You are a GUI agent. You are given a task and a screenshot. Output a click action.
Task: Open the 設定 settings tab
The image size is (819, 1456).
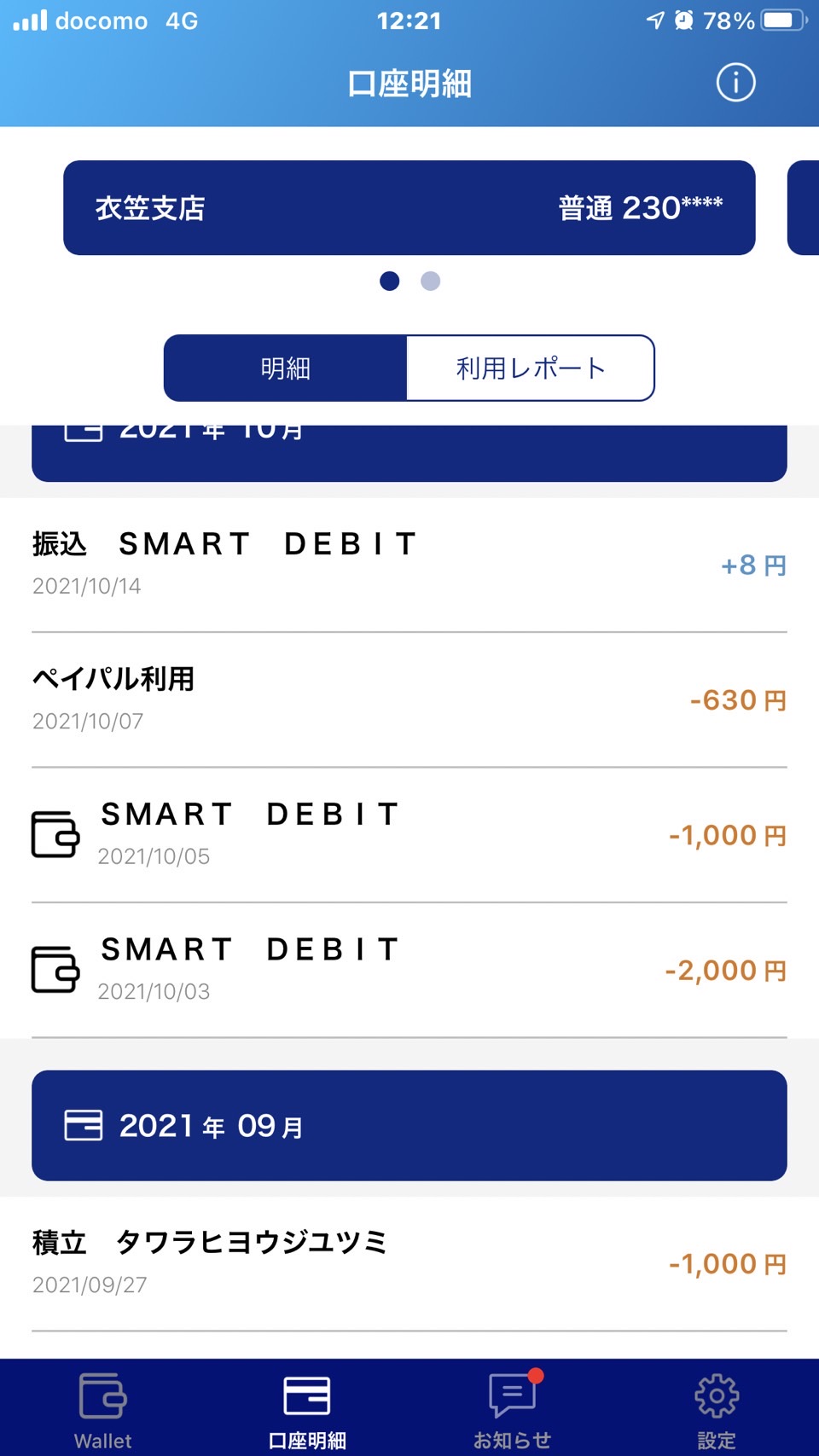[x=717, y=1409]
